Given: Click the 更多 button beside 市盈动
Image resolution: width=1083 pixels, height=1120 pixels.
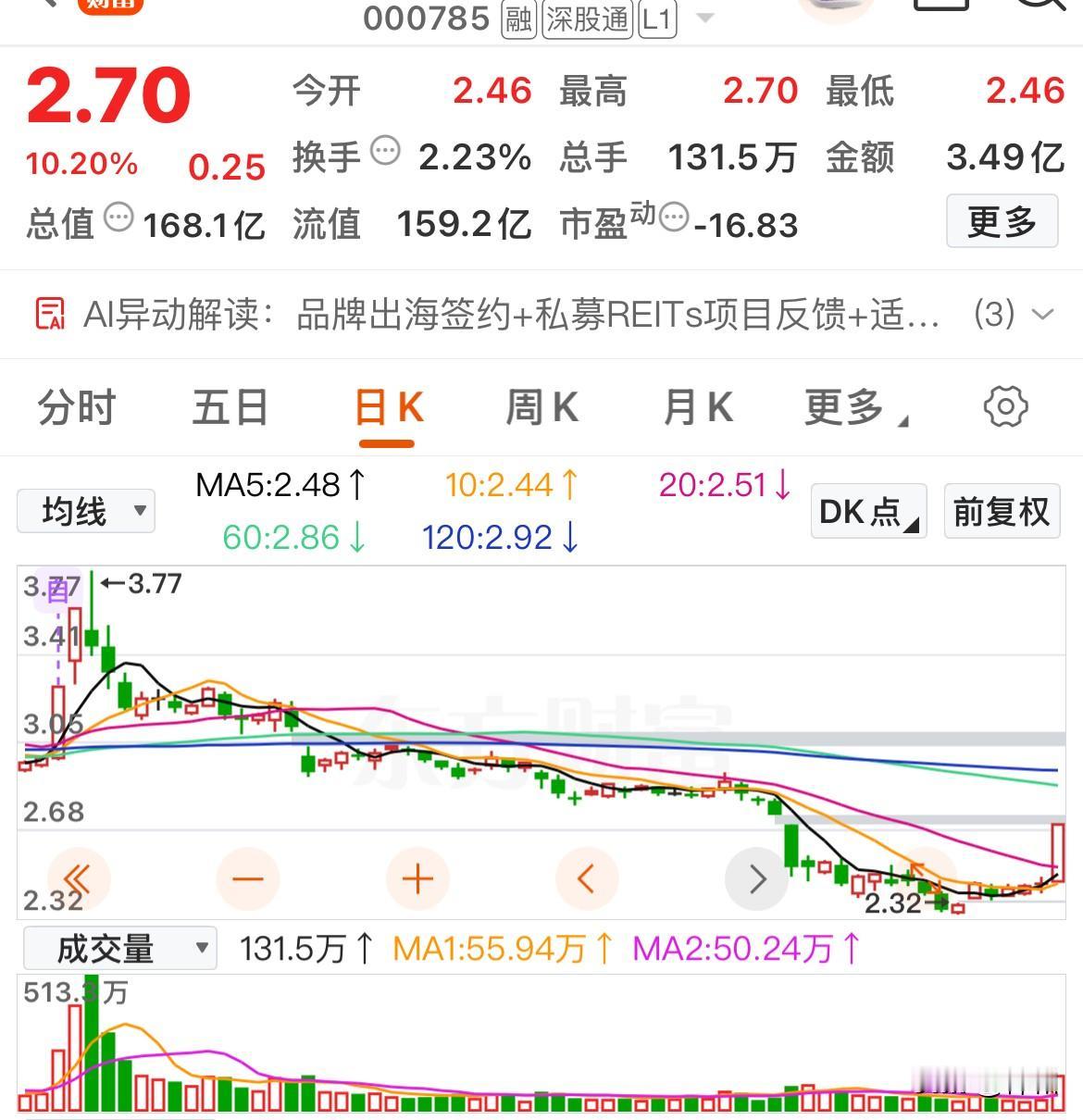Looking at the screenshot, I should click(x=1002, y=222).
